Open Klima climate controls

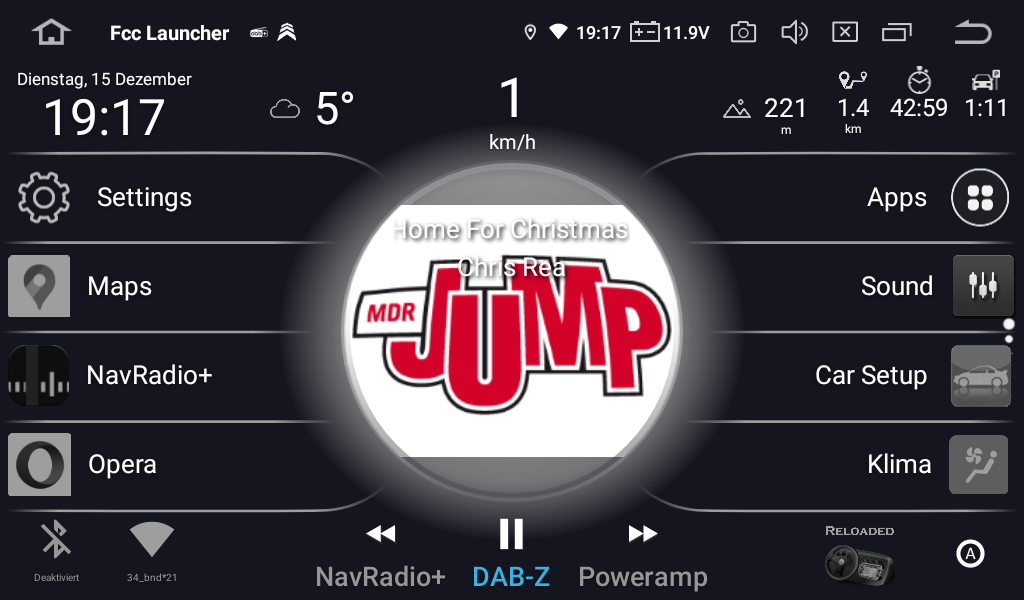978,464
